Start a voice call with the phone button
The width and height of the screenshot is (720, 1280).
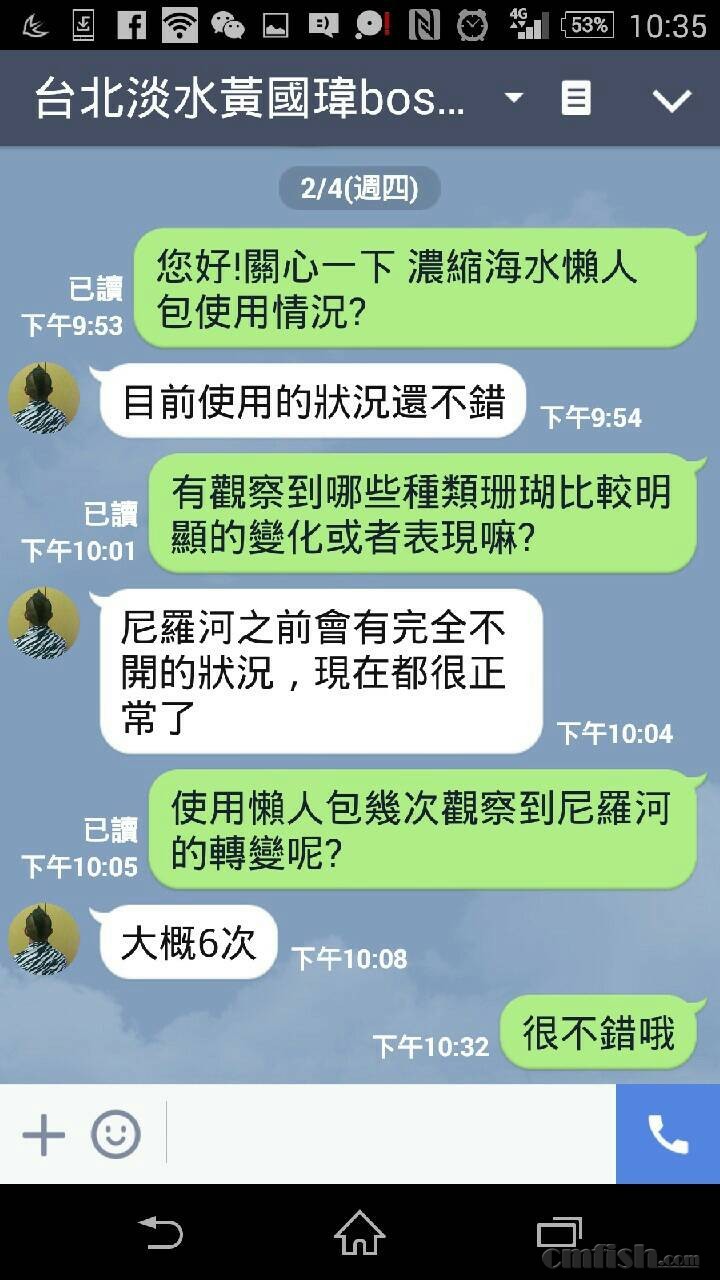pyautogui.click(x=667, y=1134)
